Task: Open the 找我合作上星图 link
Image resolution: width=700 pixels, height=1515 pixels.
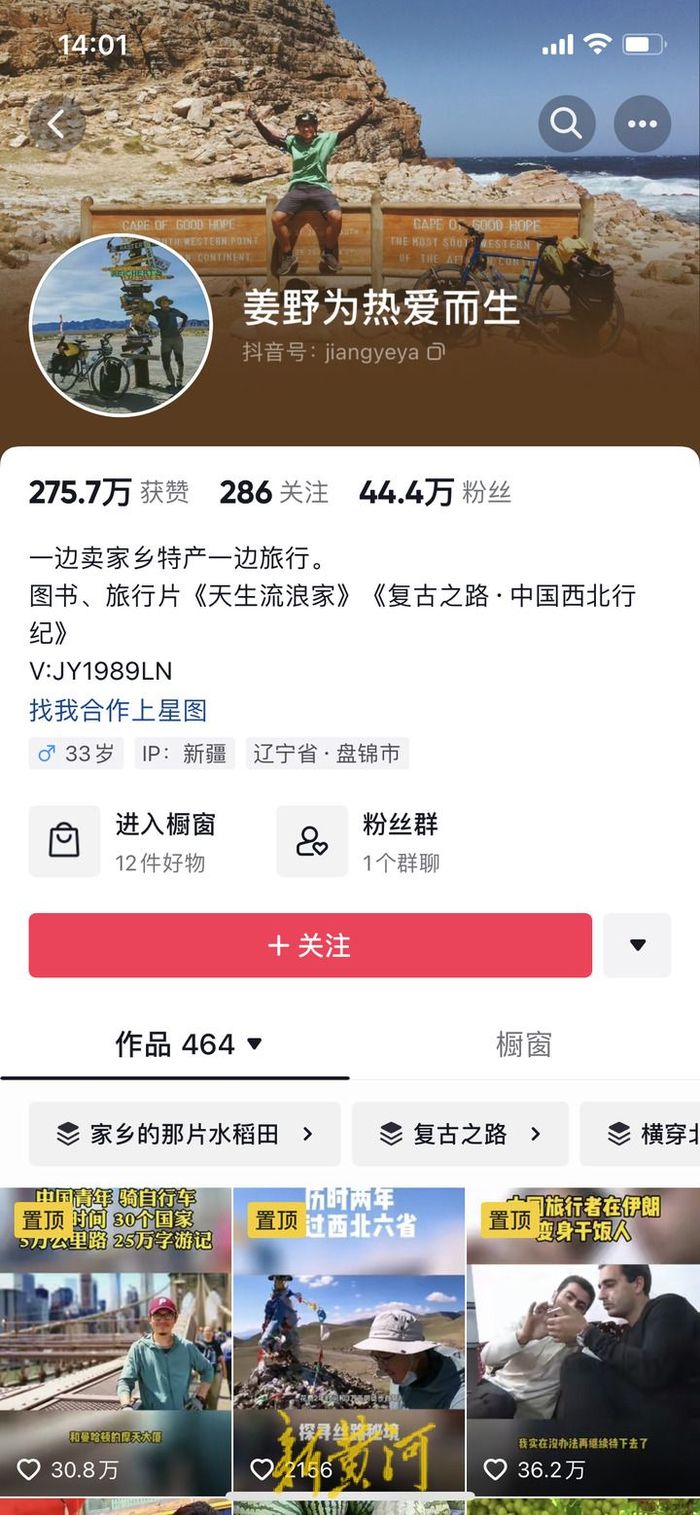Action: pos(118,711)
